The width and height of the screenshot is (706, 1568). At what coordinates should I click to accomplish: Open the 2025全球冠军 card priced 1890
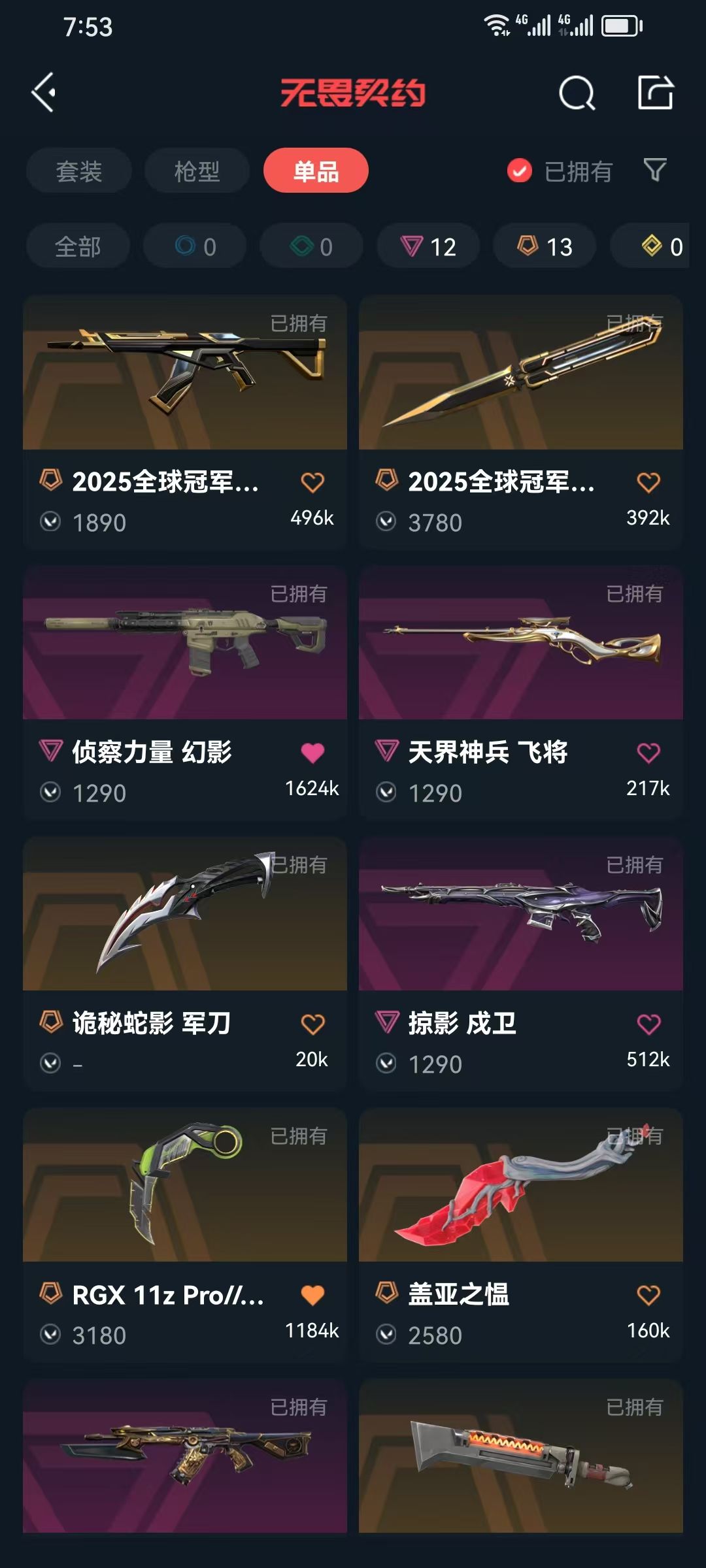click(185, 423)
